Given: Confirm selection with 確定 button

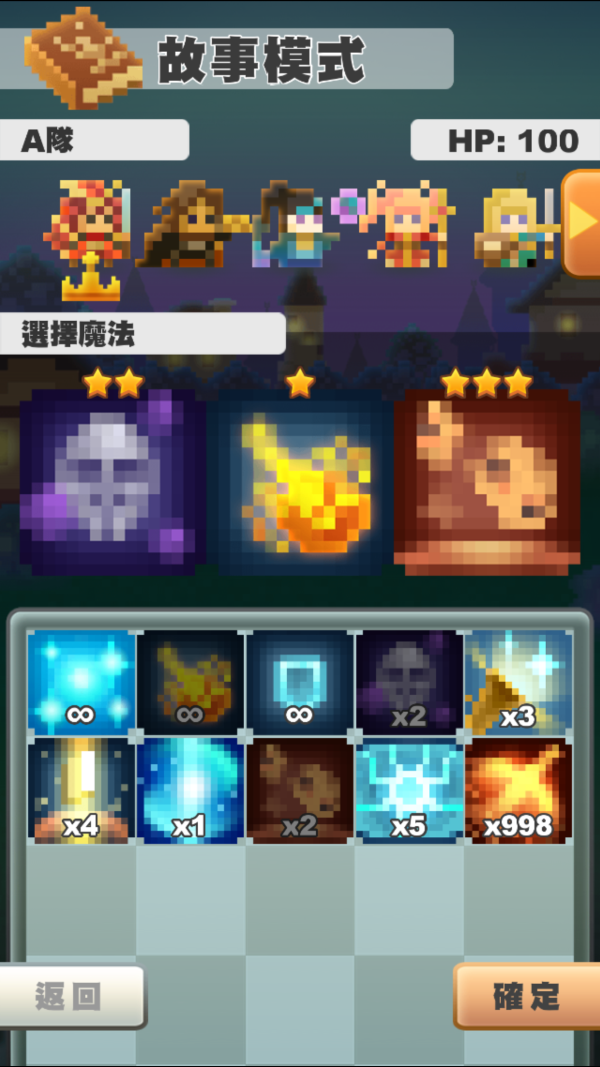Looking at the screenshot, I should pyautogui.click(x=526, y=996).
